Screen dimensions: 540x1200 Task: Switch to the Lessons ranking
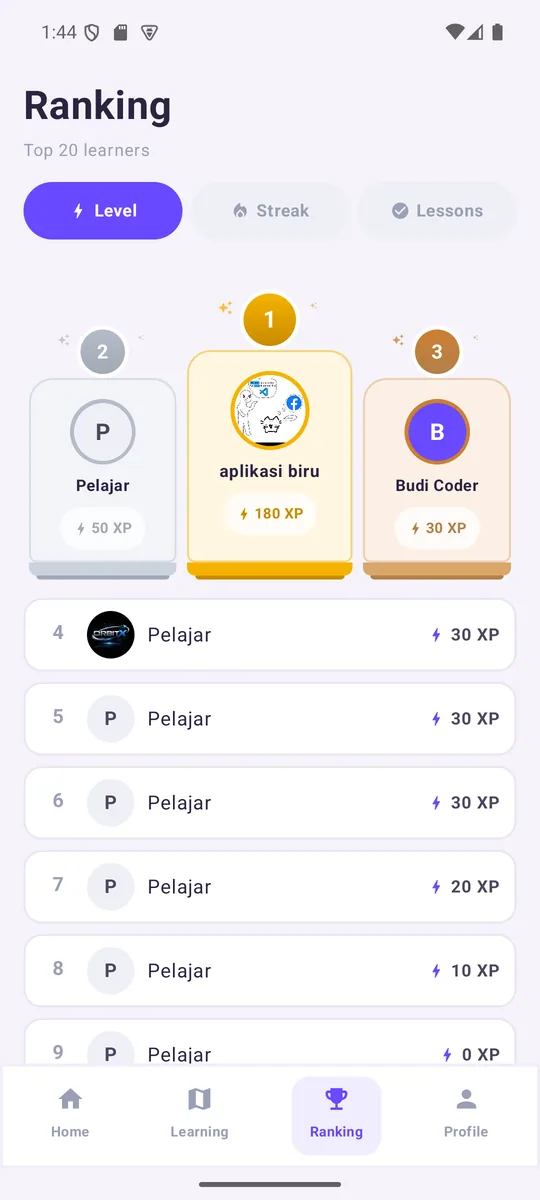click(x=437, y=211)
